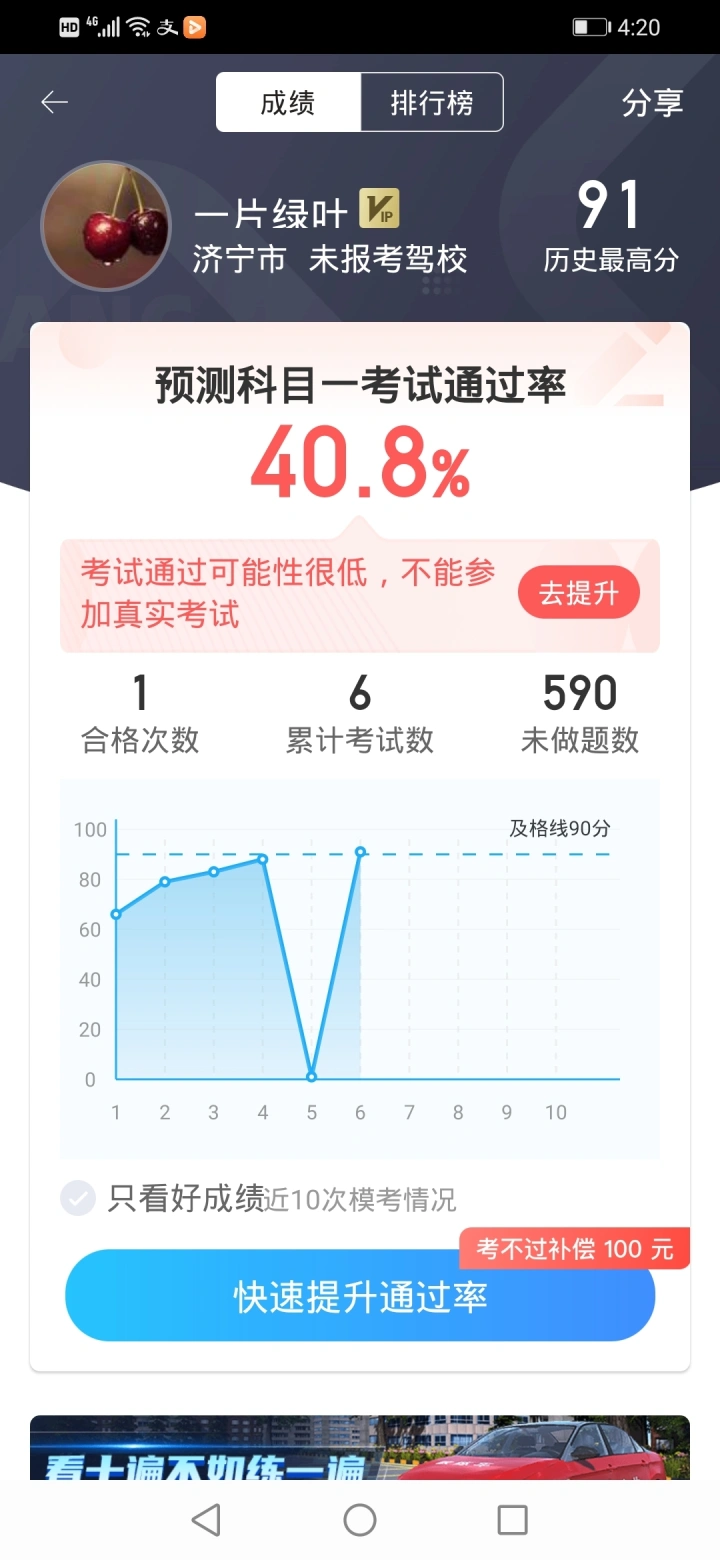This screenshot has height=1560, width=720.
Task: Tap the system home button
Action: (x=360, y=1520)
